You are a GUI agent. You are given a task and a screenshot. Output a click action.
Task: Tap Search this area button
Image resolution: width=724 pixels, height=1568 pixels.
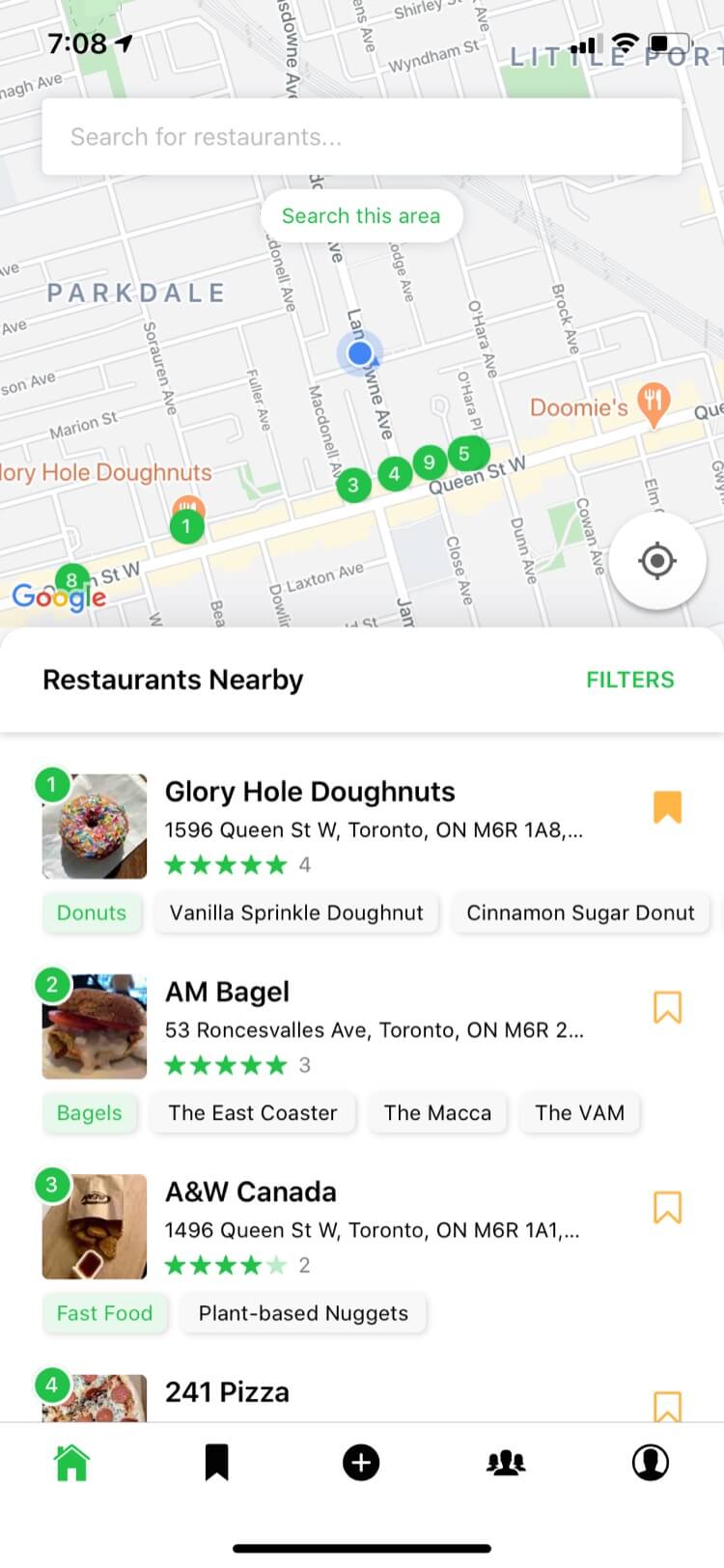361,216
